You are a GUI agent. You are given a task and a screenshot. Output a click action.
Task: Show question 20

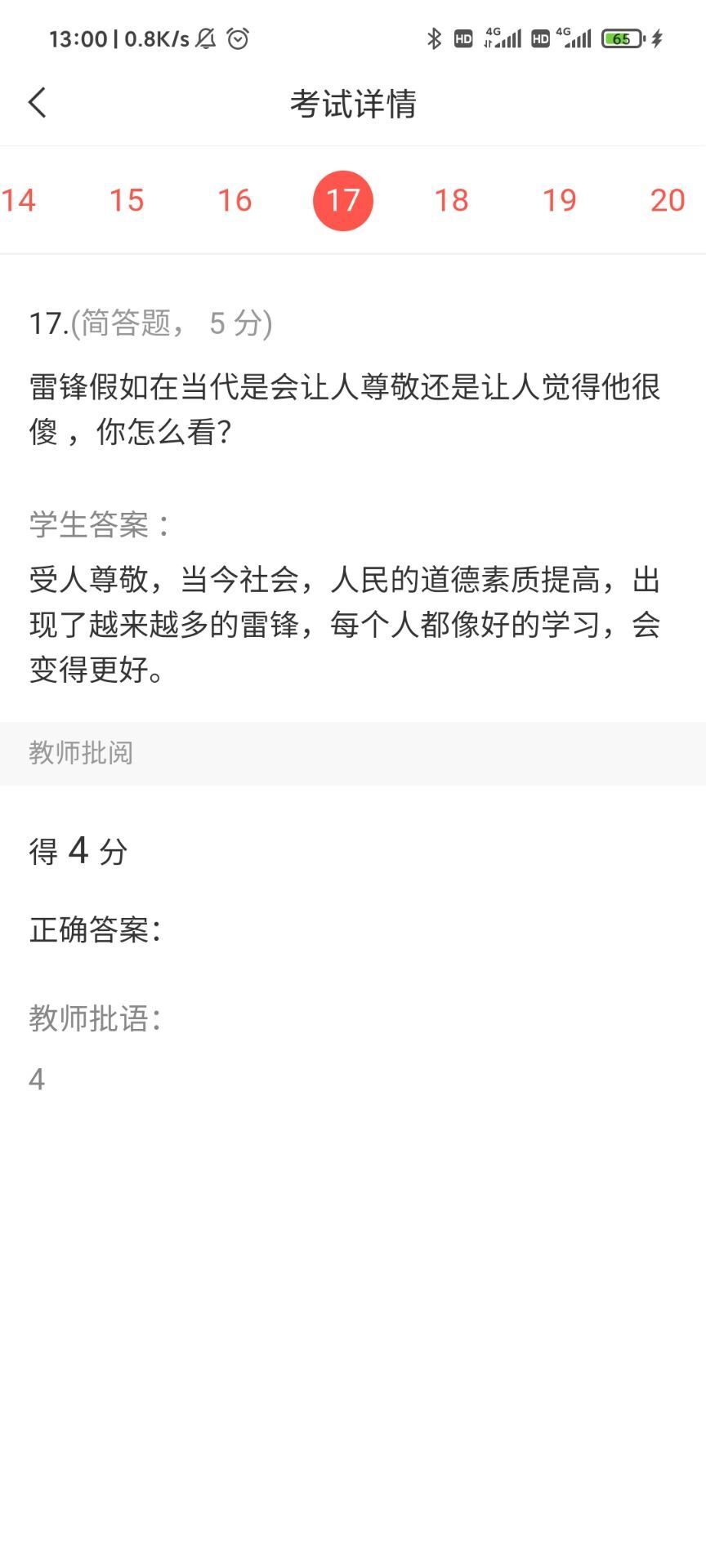tap(668, 200)
